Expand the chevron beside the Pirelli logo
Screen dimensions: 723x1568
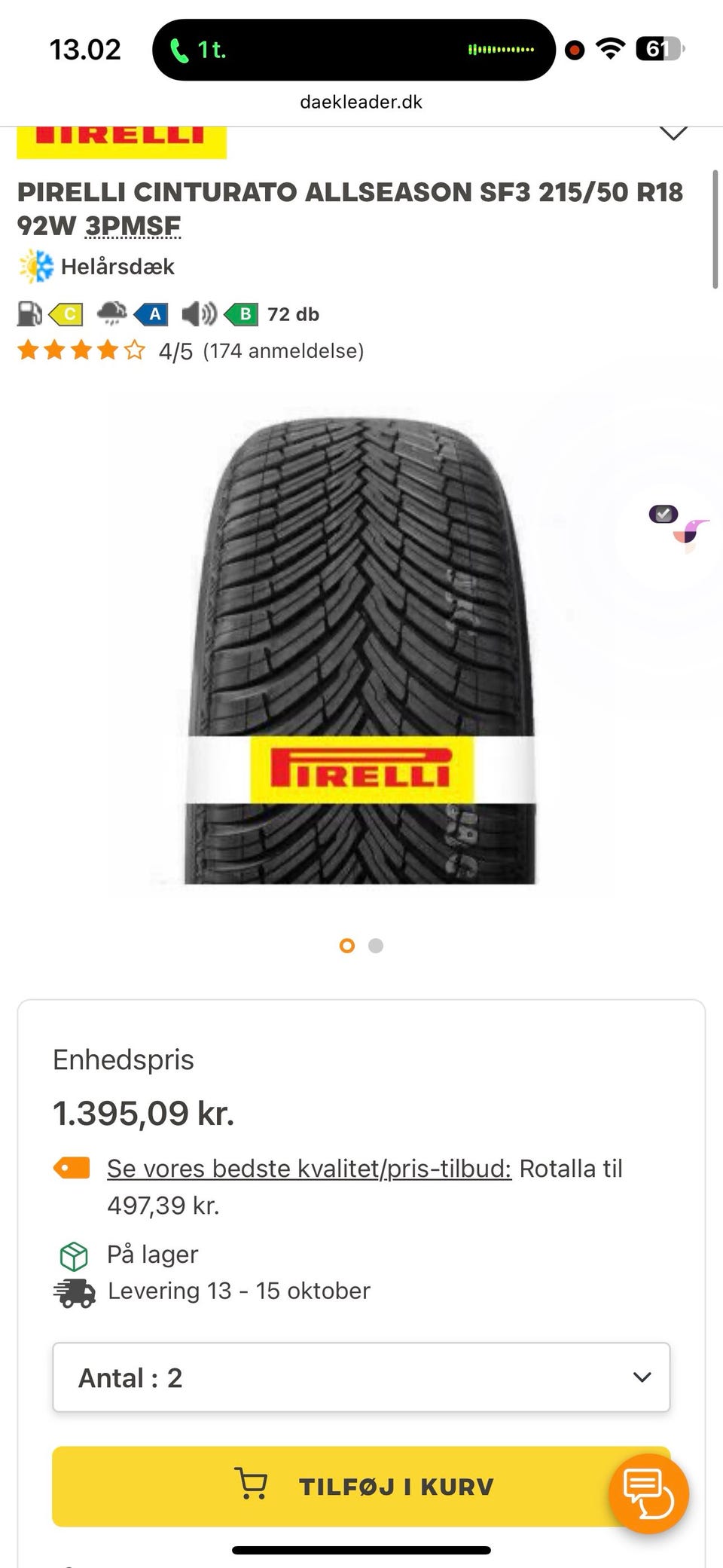[x=673, y=133]
